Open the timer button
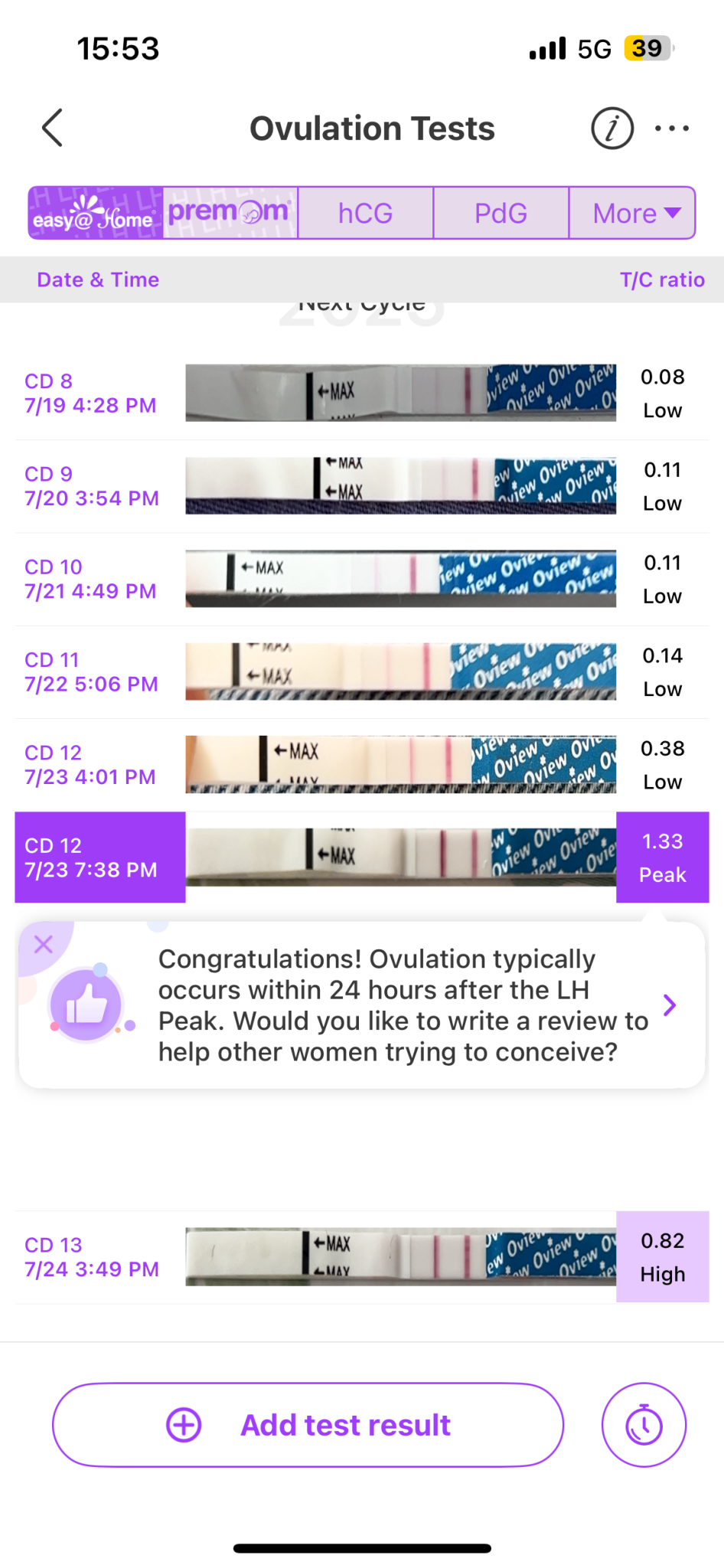This screenshot has width=724, height=1568. (644, 1425)
